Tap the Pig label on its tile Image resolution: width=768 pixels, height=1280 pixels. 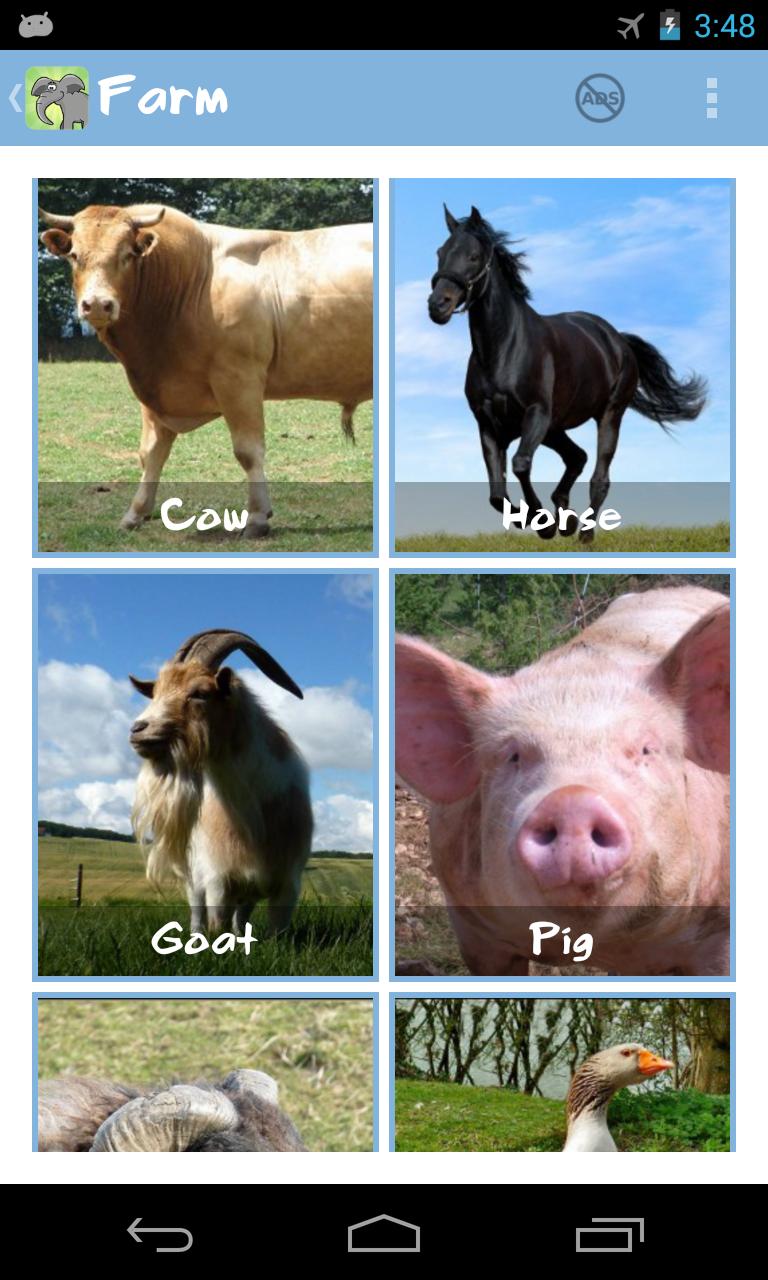tap(562, 937)
